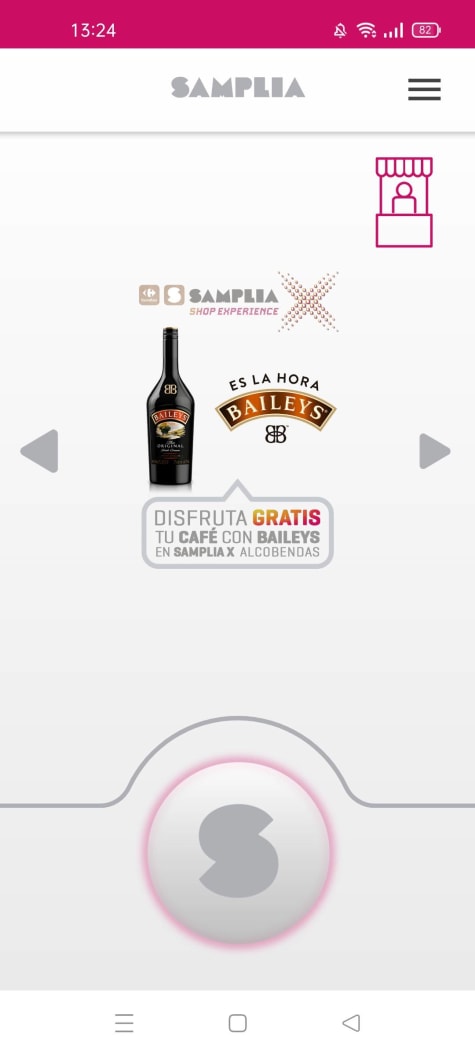Open the hamburger menu
This screenshot has height=1056, width=475.
point(424,89)
